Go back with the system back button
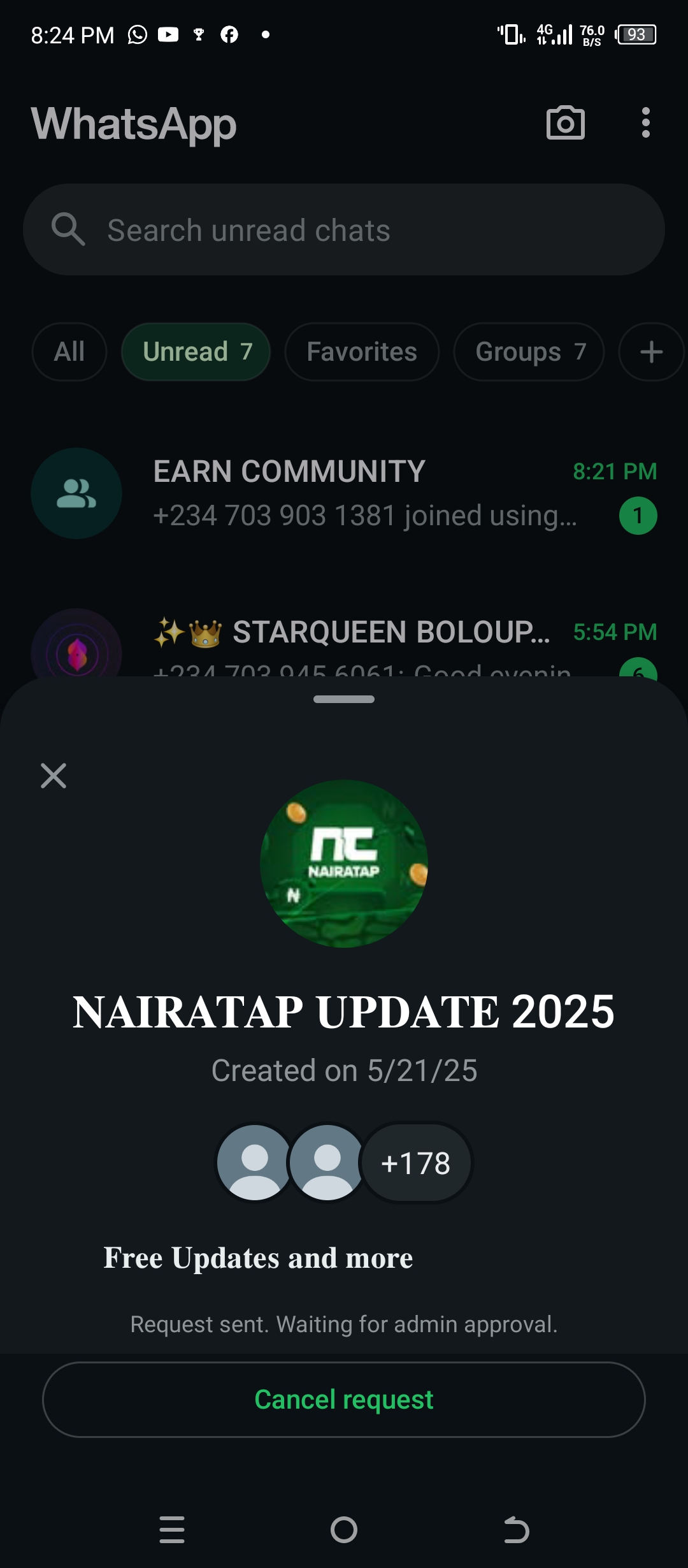The width and height of the screenshot is (688, 1568). [516, 1530]
